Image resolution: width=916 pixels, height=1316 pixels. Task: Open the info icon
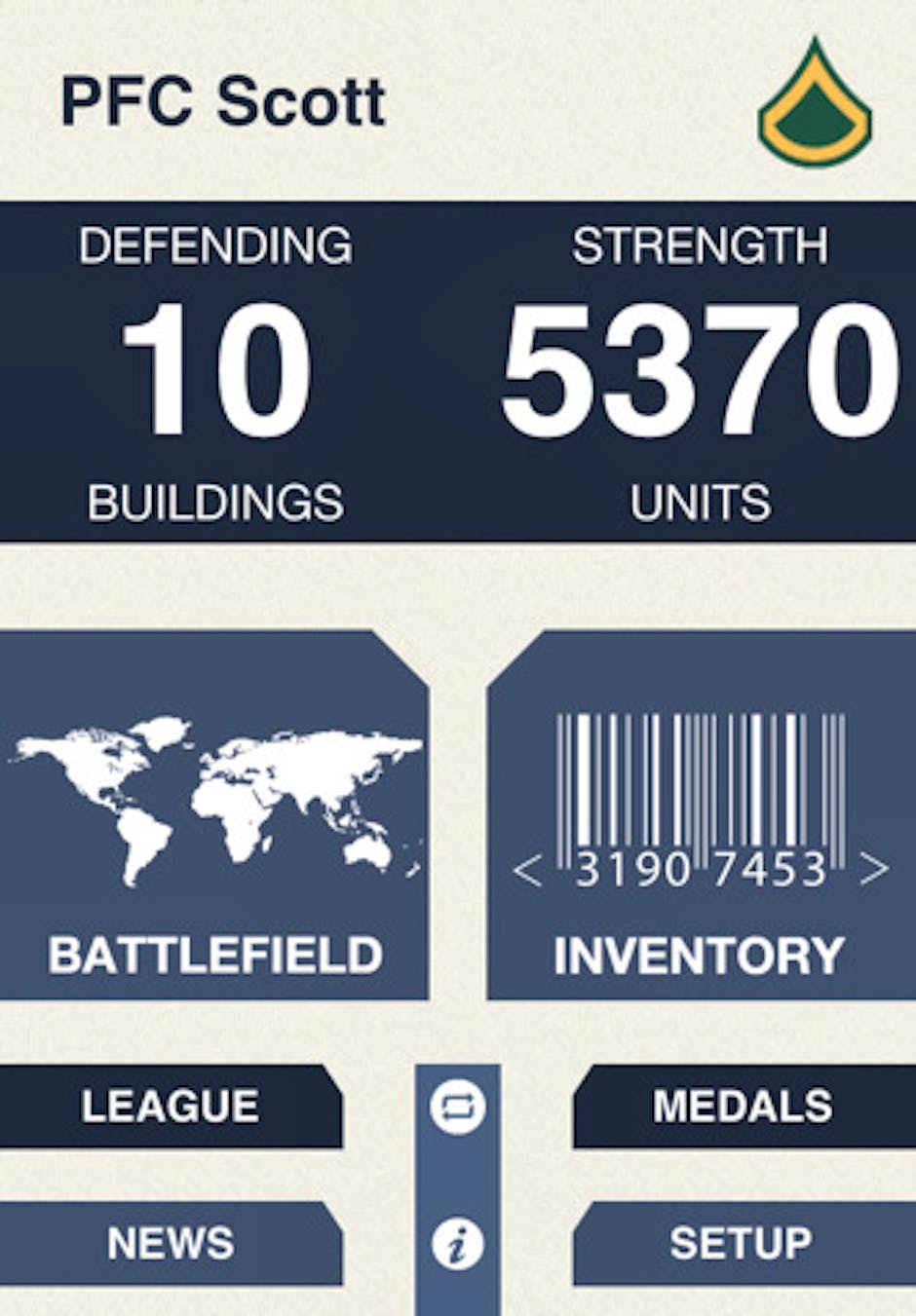pos(458,1244)
